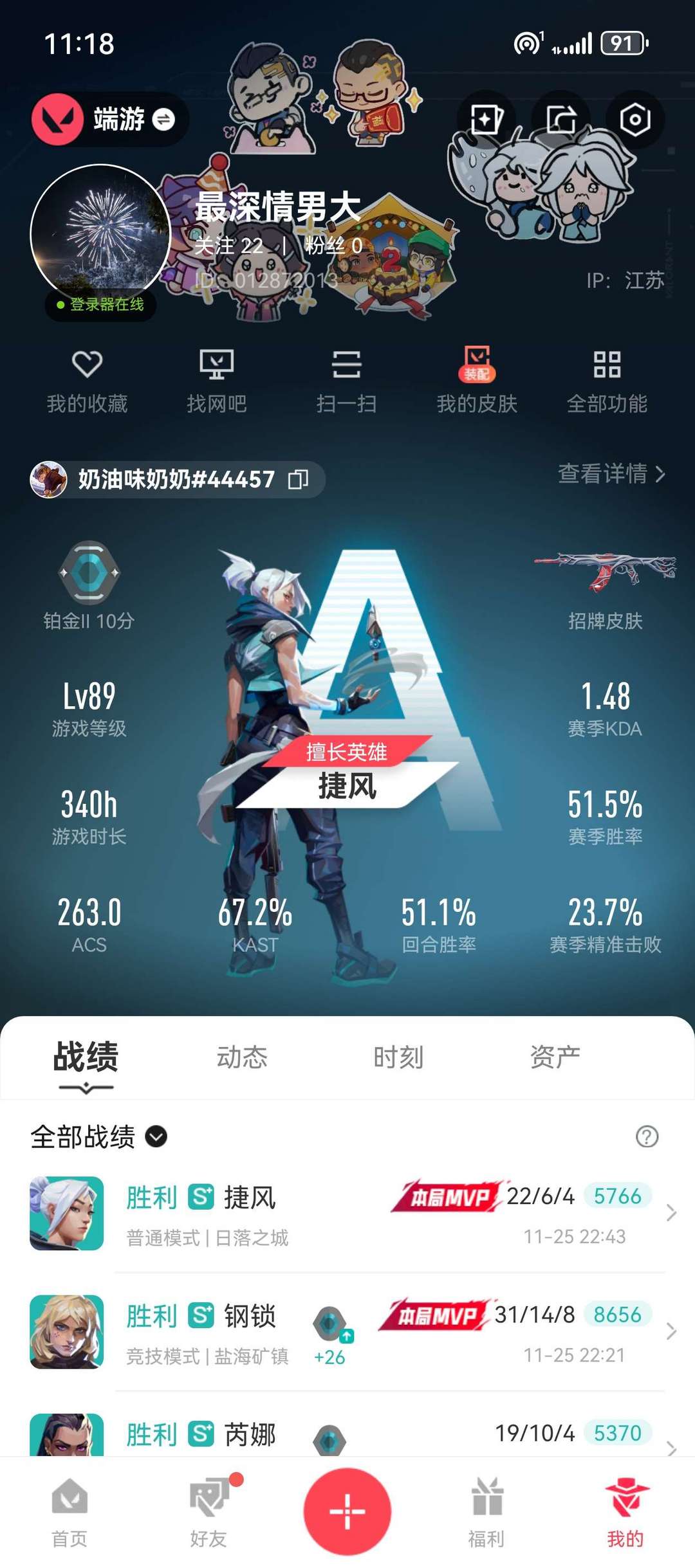Screen dimensions: 695x1568
Task: Open the match-record help question icon
Action: tap(647, 1137)
